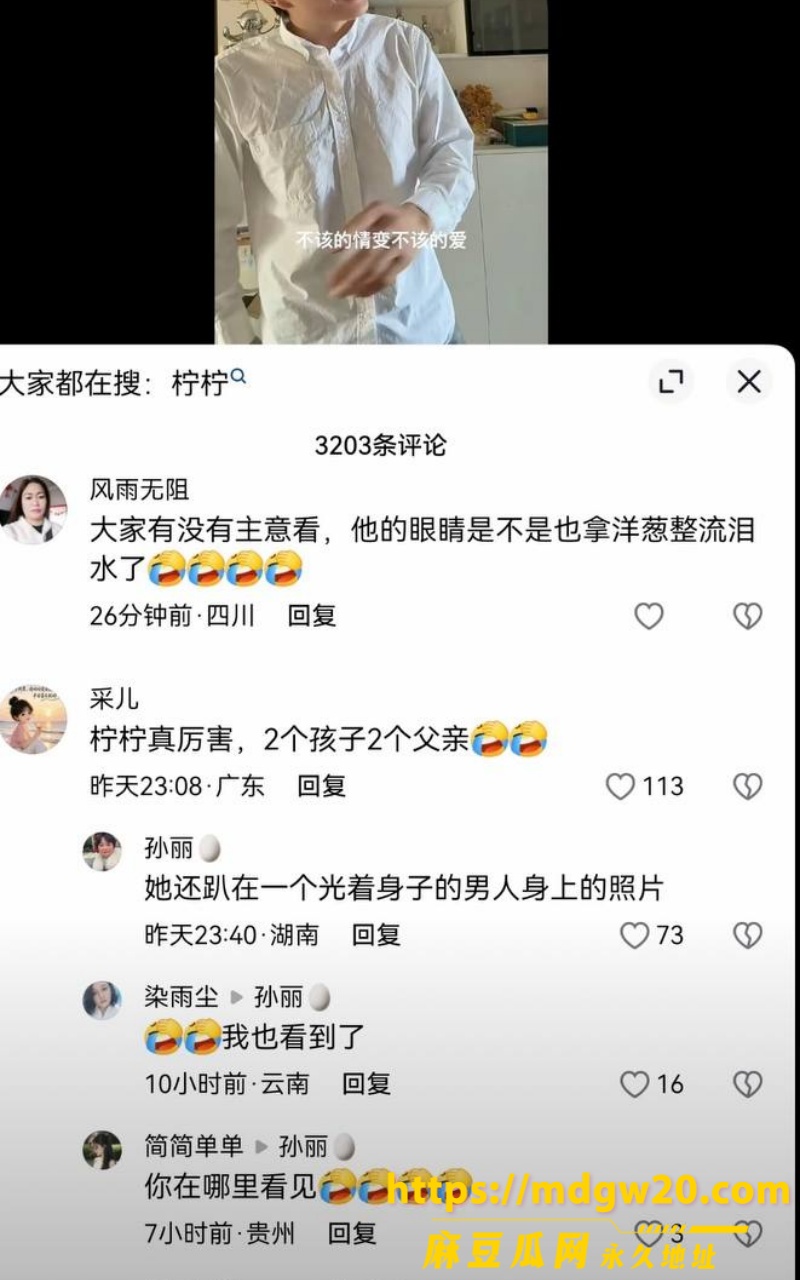Reply to 染雨尘's comment

(x=366, y=1084)
